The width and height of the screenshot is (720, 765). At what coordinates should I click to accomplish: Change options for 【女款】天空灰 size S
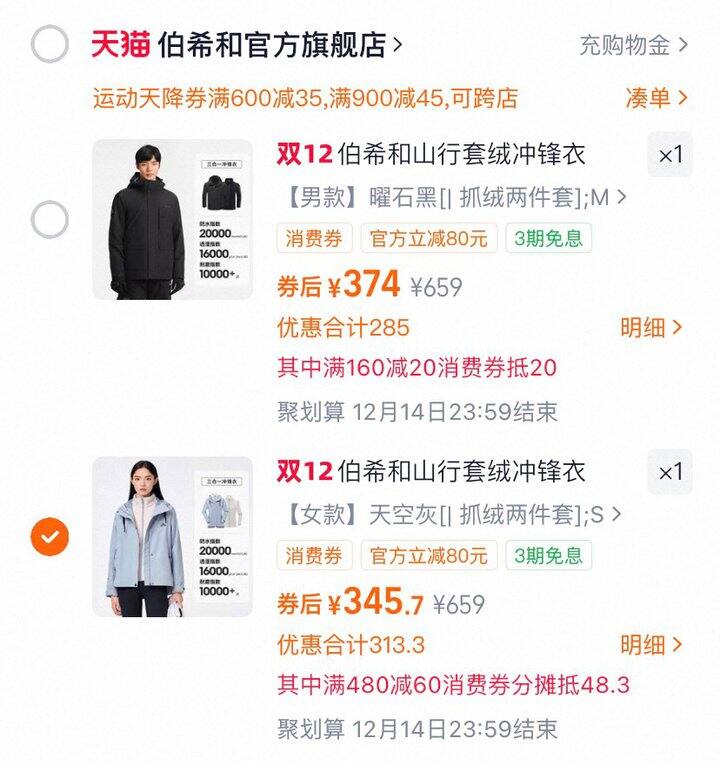[451, 514]
